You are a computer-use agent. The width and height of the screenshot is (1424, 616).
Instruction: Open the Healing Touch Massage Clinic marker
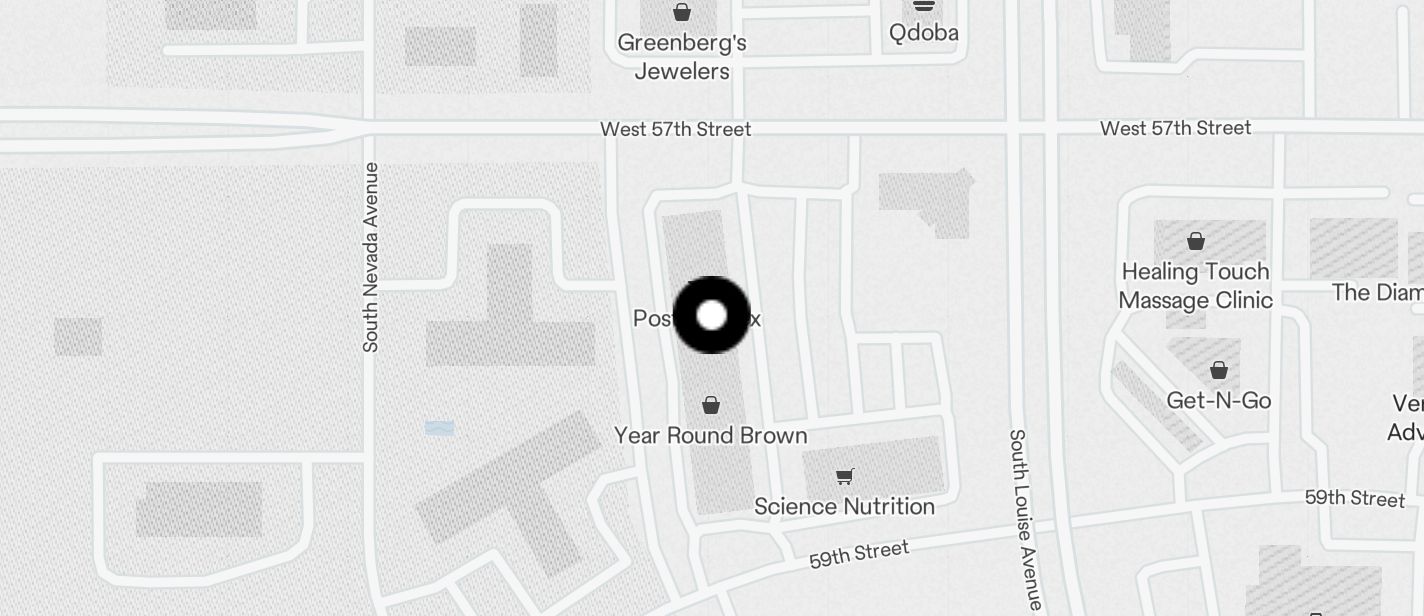point(1195,241)
